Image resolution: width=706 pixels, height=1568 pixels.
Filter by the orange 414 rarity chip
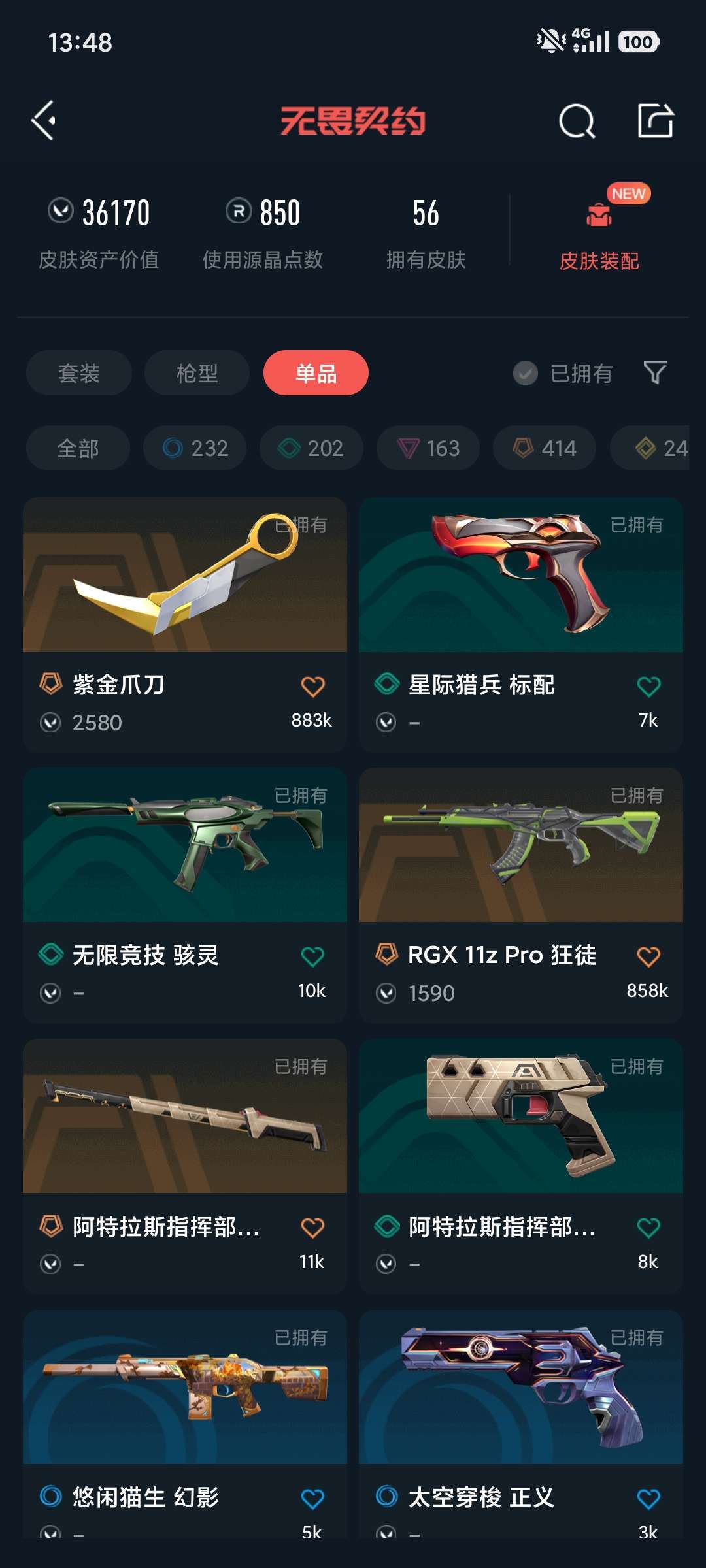coord(545,448)
